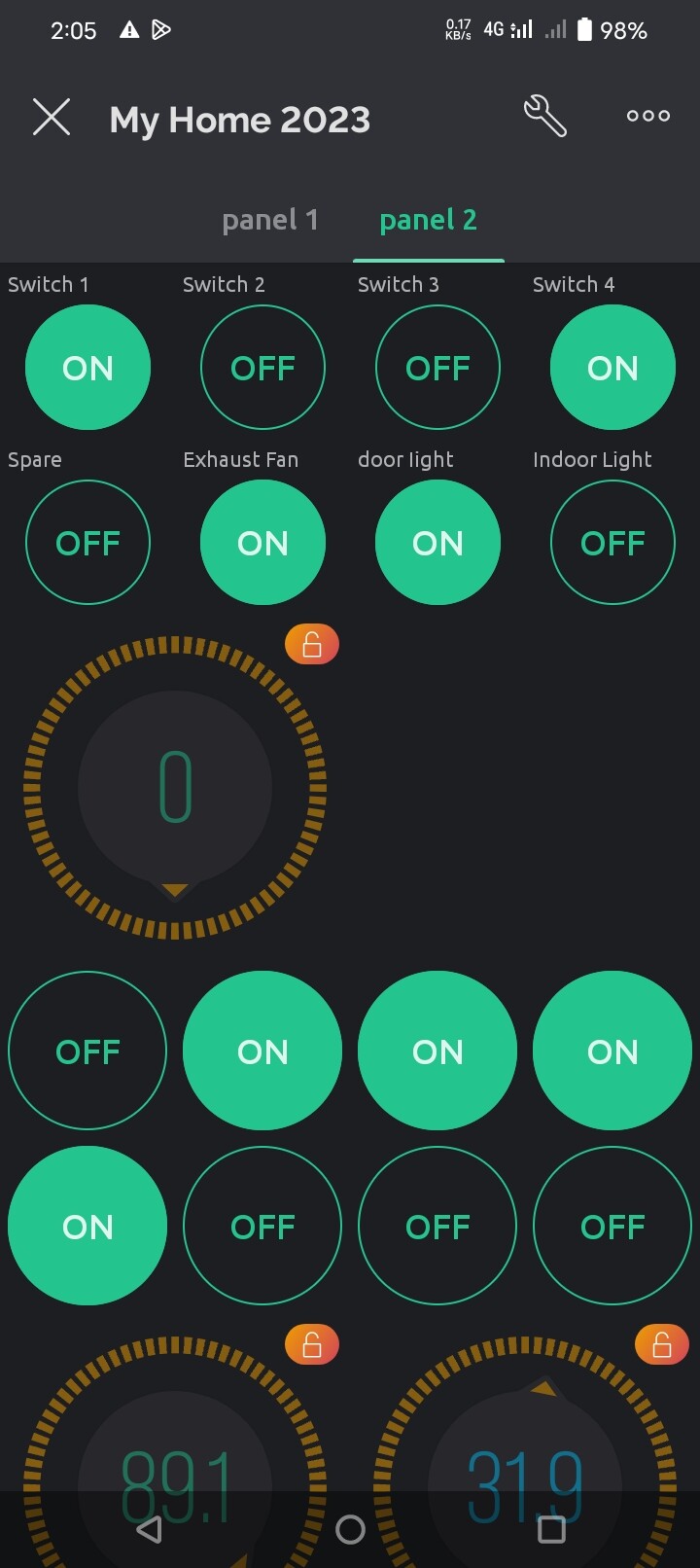Tap the lock icon on the 31.9 dial
This screenshot has height=1568, width=700.
coord(662,1344)
